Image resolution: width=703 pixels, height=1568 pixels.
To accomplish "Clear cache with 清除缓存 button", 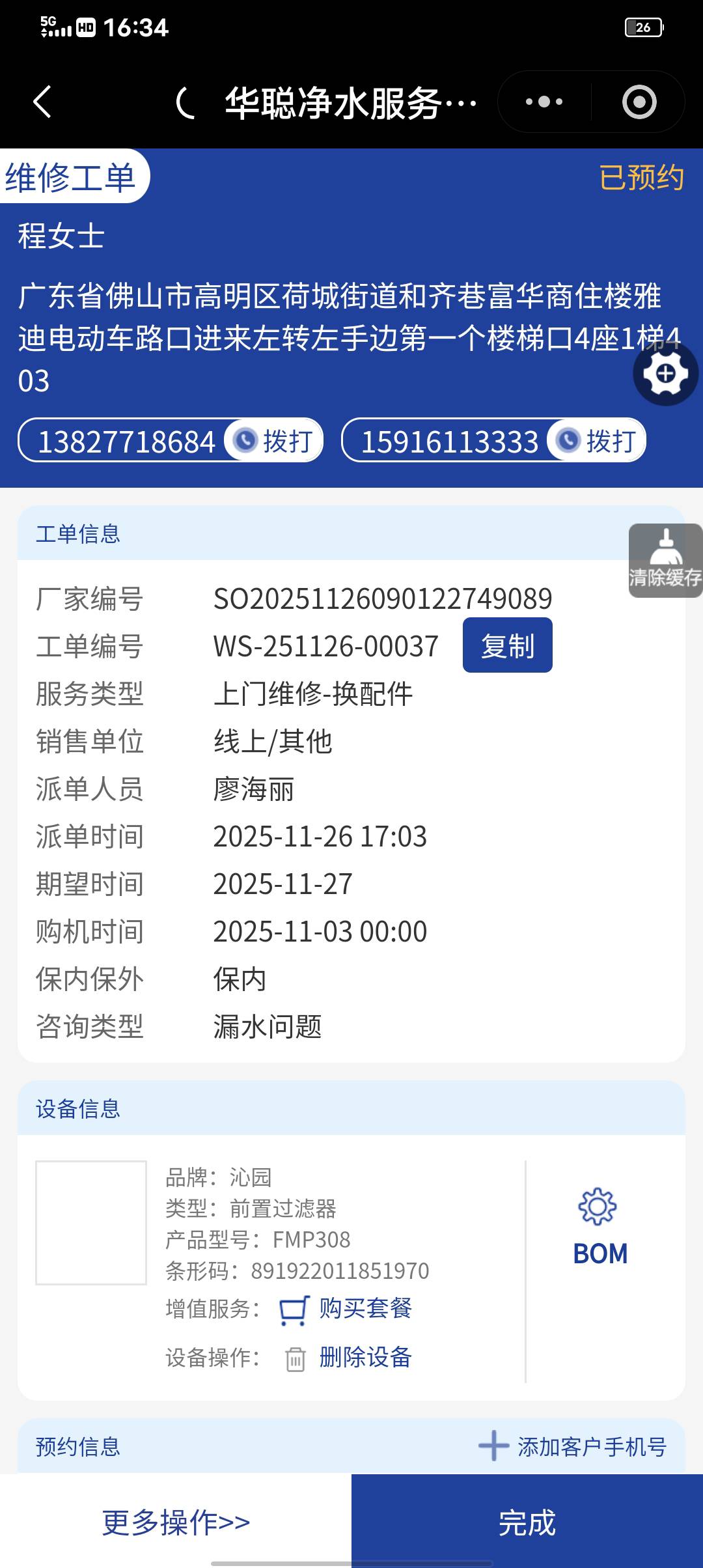I will [x=665, y=561].
